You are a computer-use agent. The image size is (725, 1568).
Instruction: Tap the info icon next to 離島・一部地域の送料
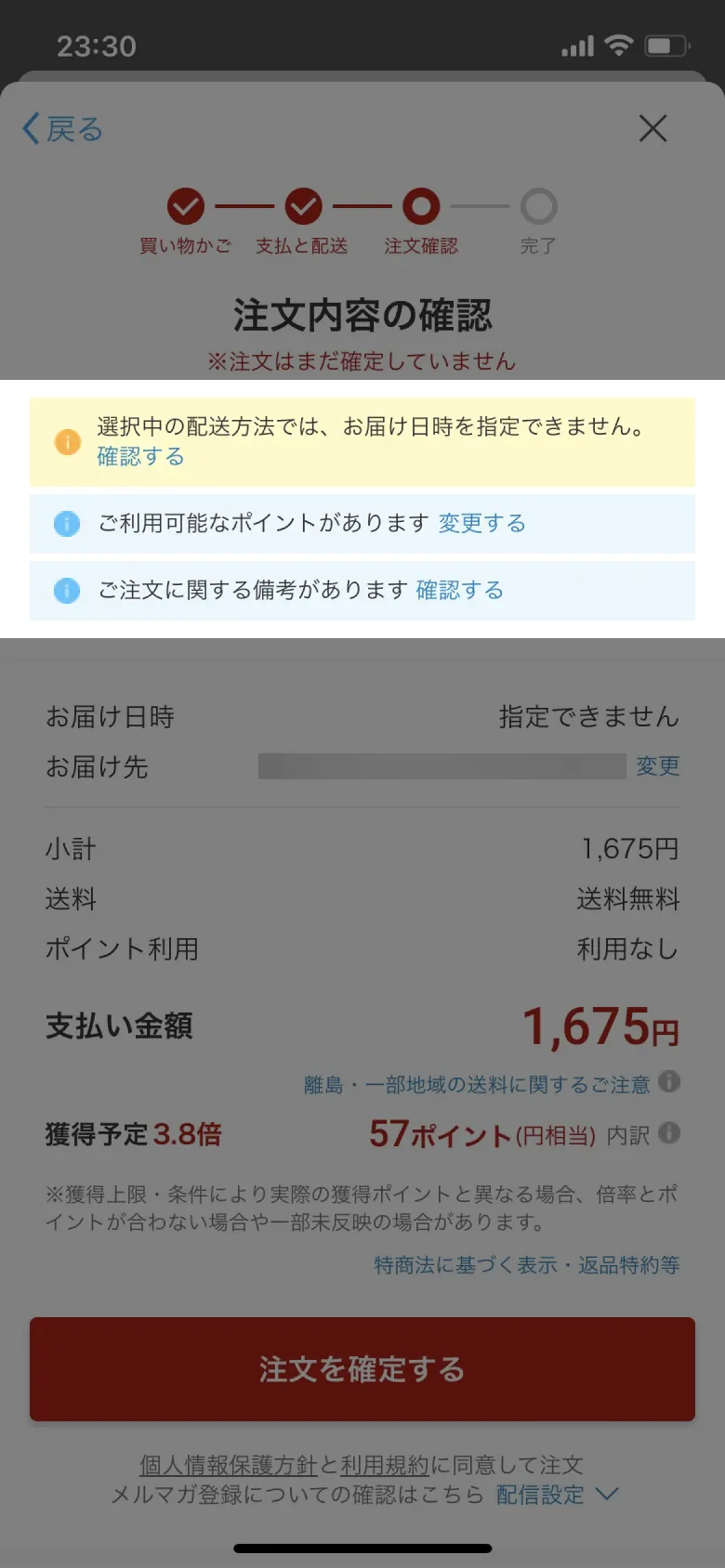(671, 1082)
